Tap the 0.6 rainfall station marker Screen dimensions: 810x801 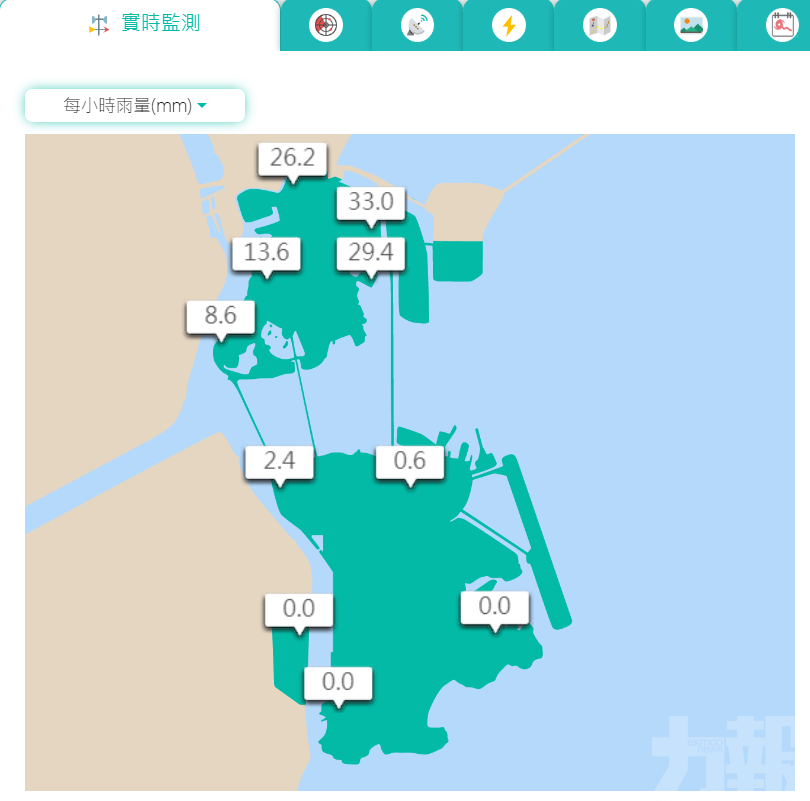click(410, 462)
